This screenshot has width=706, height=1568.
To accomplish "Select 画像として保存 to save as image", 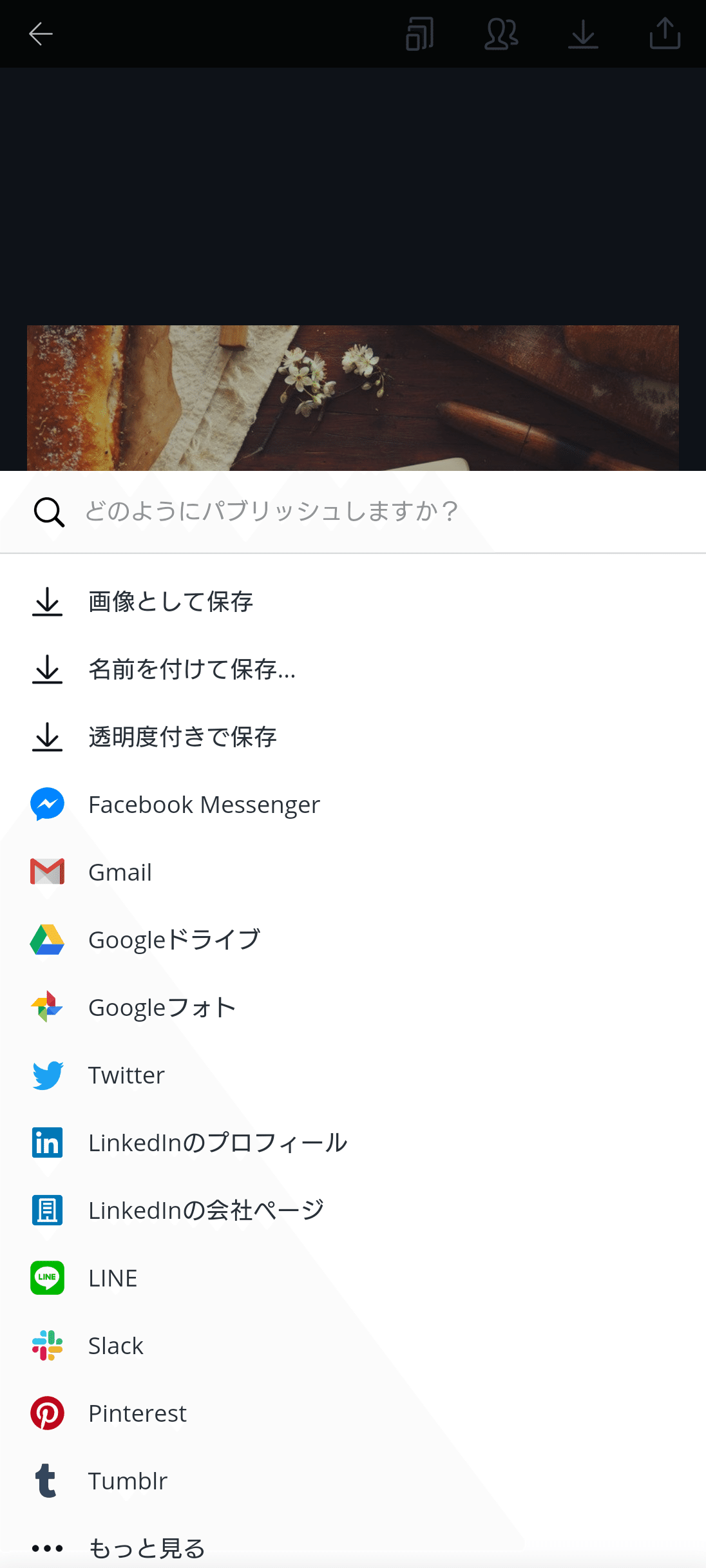I will [x=171, y=601].
